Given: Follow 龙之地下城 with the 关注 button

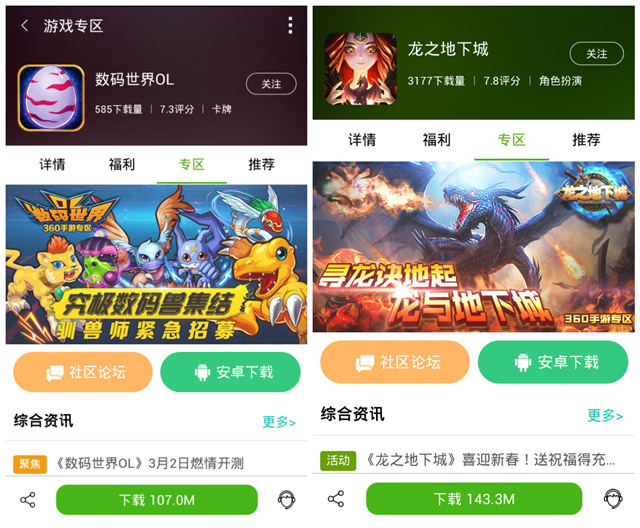Looking at the screenshot, I should tap(596, 54).
